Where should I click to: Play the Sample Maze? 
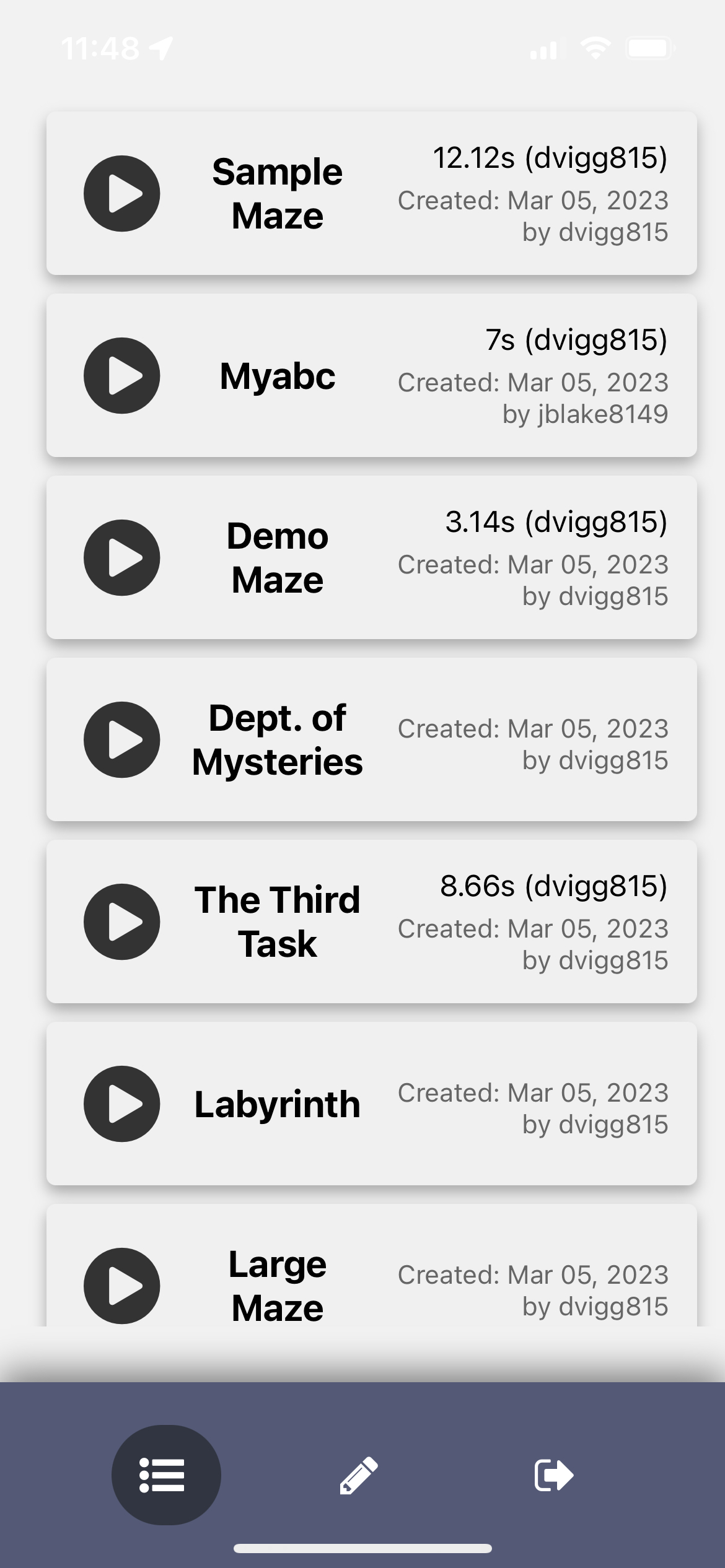[122, 194]
